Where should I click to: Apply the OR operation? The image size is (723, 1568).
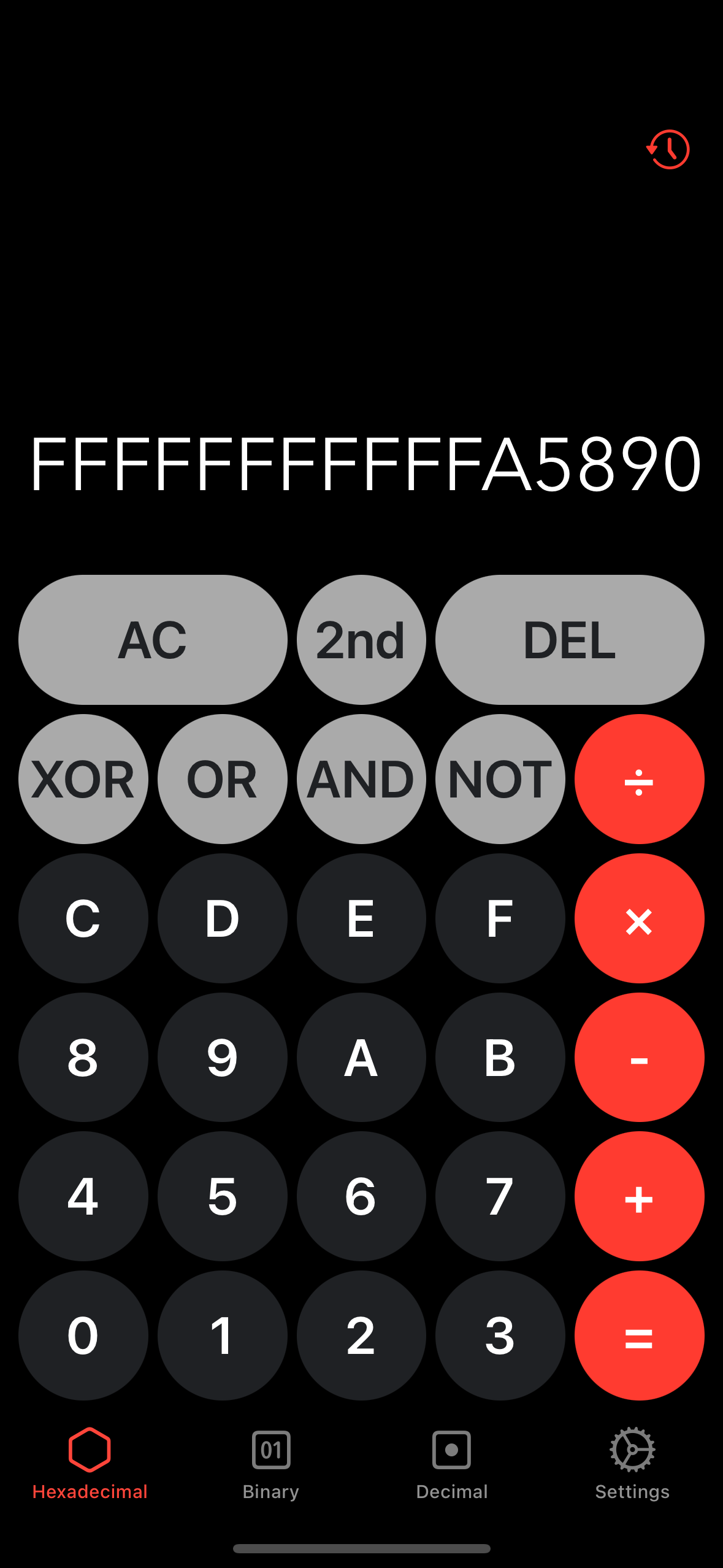222,779
